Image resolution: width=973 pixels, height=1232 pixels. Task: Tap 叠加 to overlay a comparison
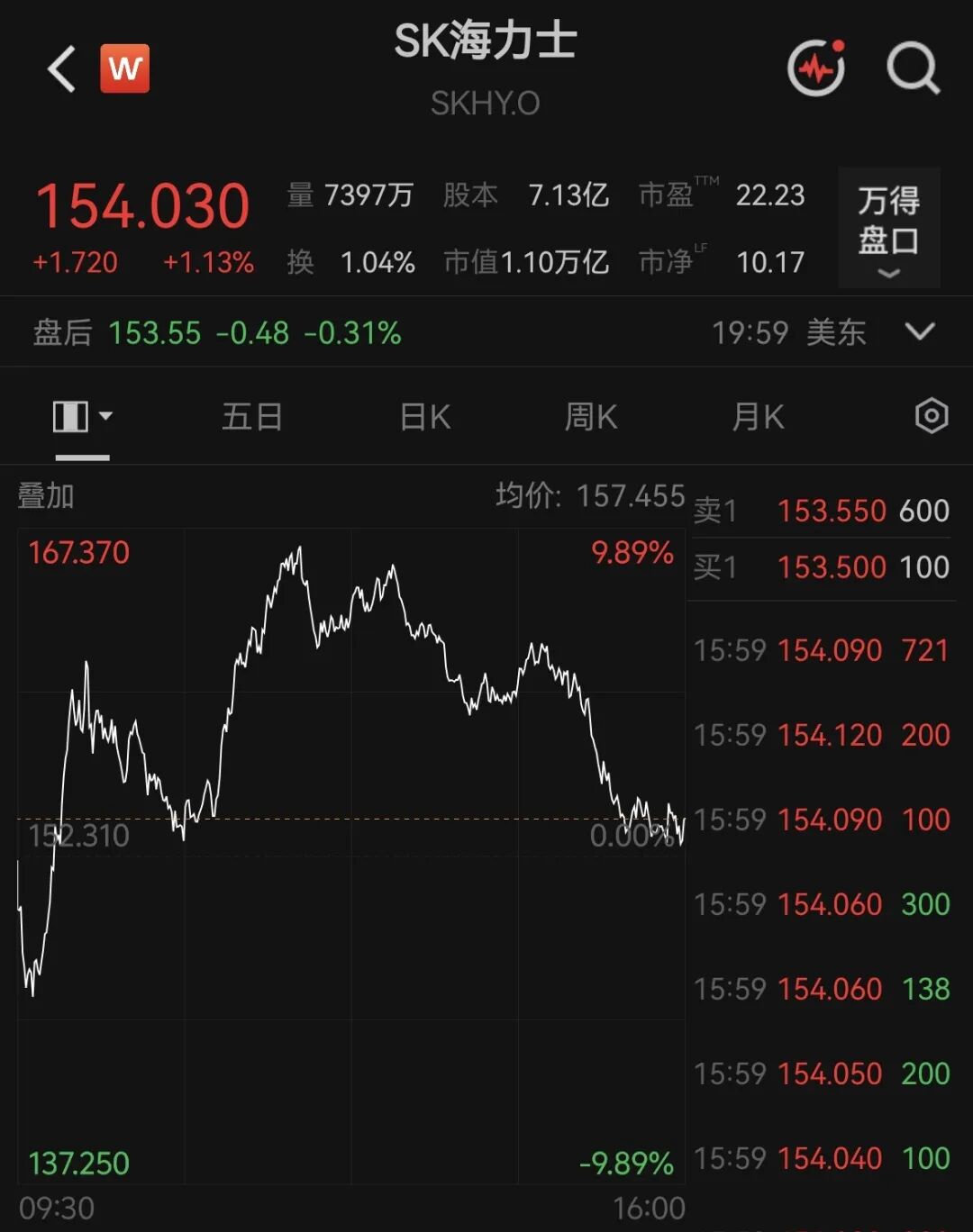(x=46, y=495)
